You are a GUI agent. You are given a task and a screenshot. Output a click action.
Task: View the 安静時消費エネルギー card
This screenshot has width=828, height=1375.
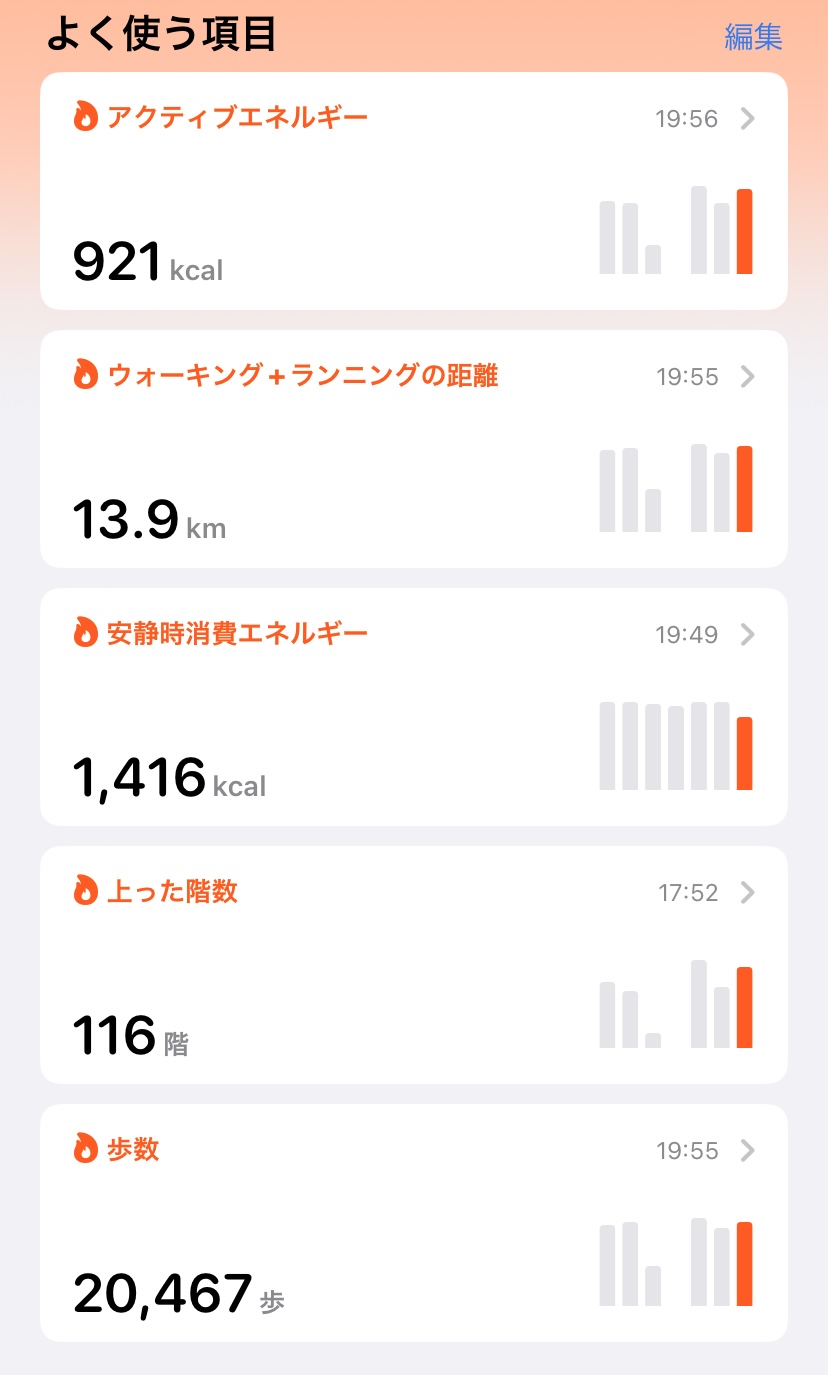414,707
